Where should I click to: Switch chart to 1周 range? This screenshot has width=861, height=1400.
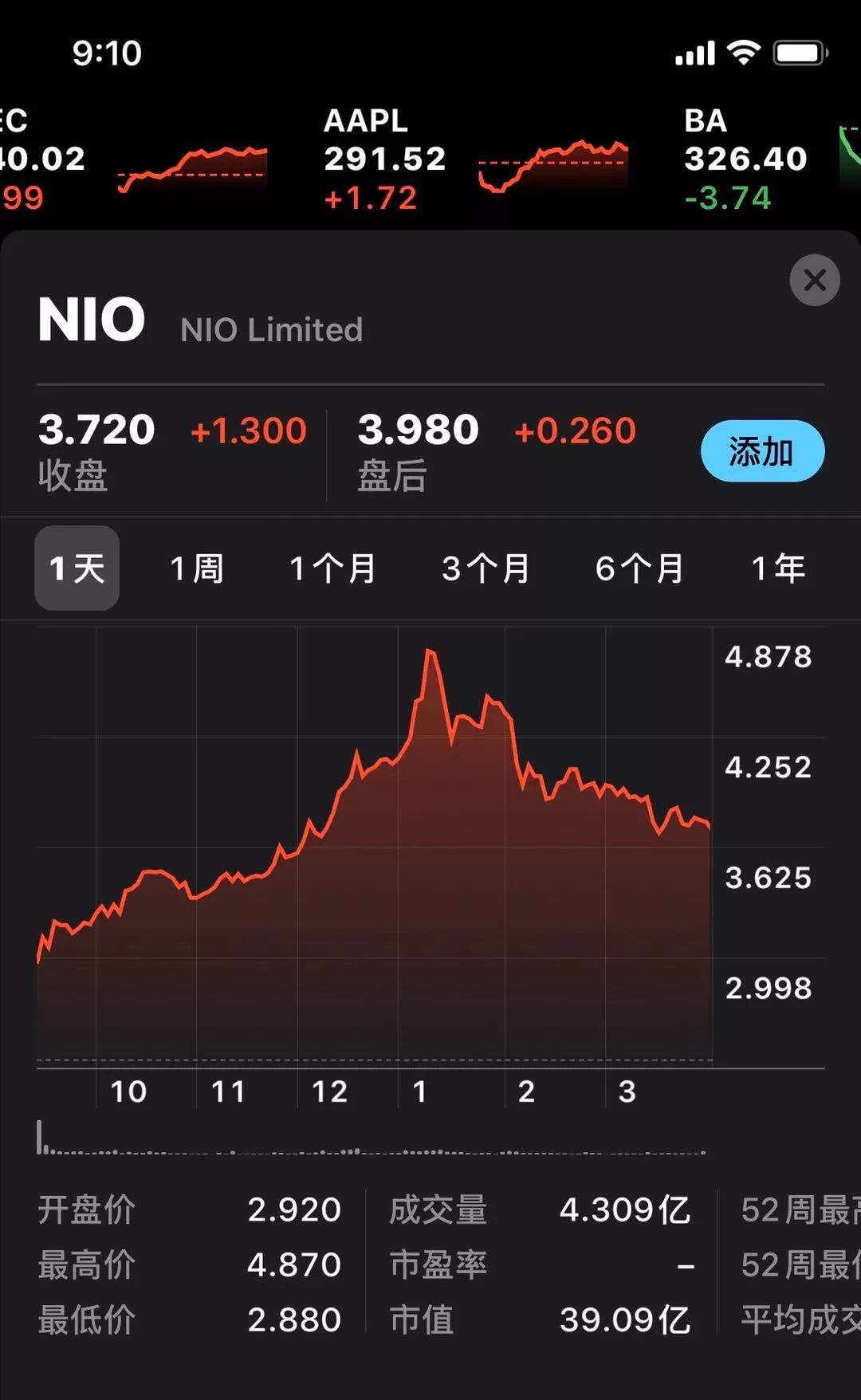pos(197,568)
